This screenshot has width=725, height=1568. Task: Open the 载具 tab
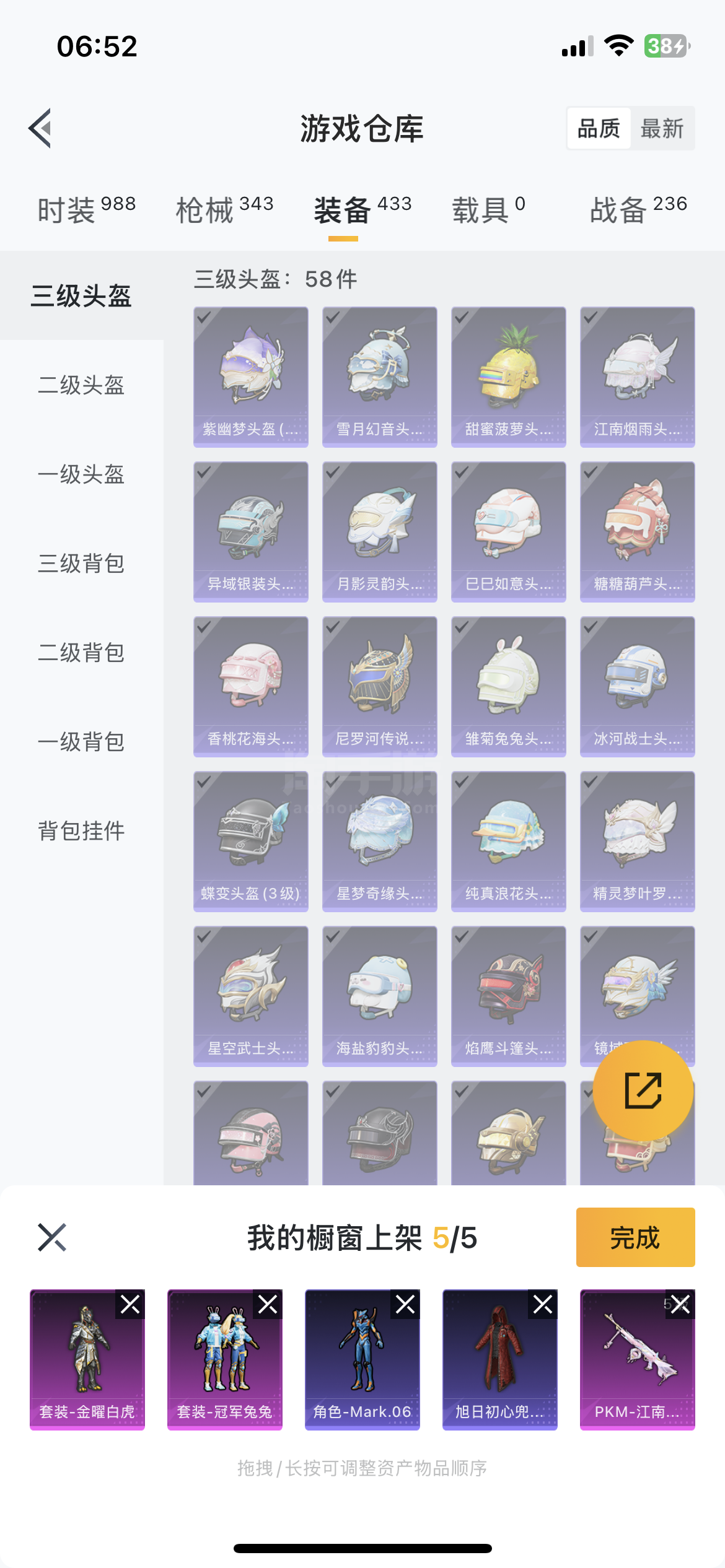point(488,209)
